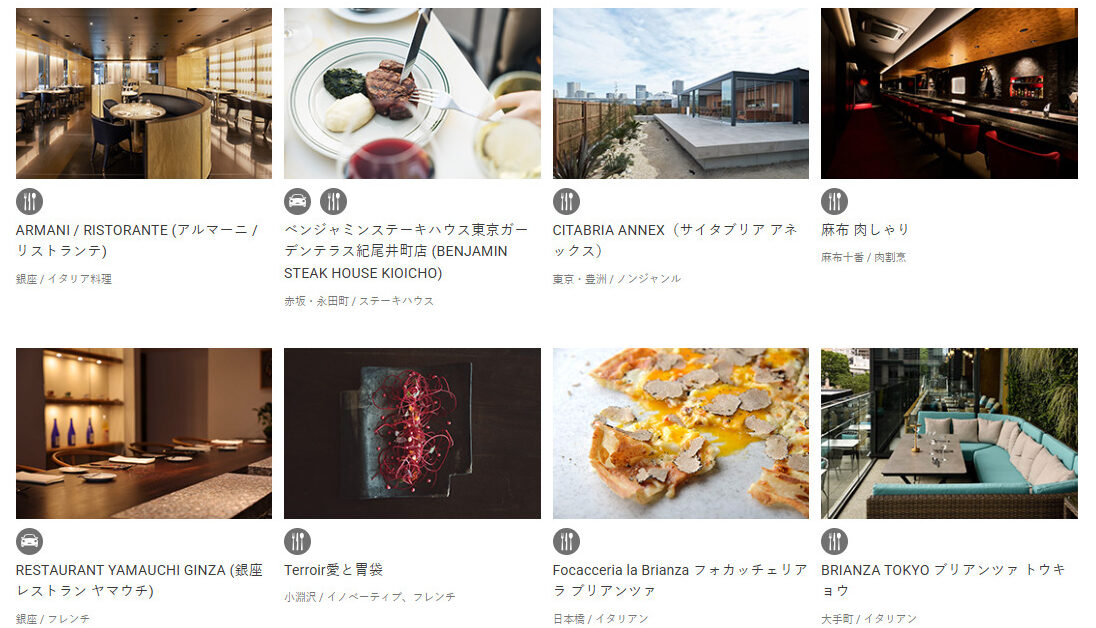Viewport: 1096px width, 628px height.
Task: Open the ARMANI / RISTORANTE restaurant card
Action: 143,94
